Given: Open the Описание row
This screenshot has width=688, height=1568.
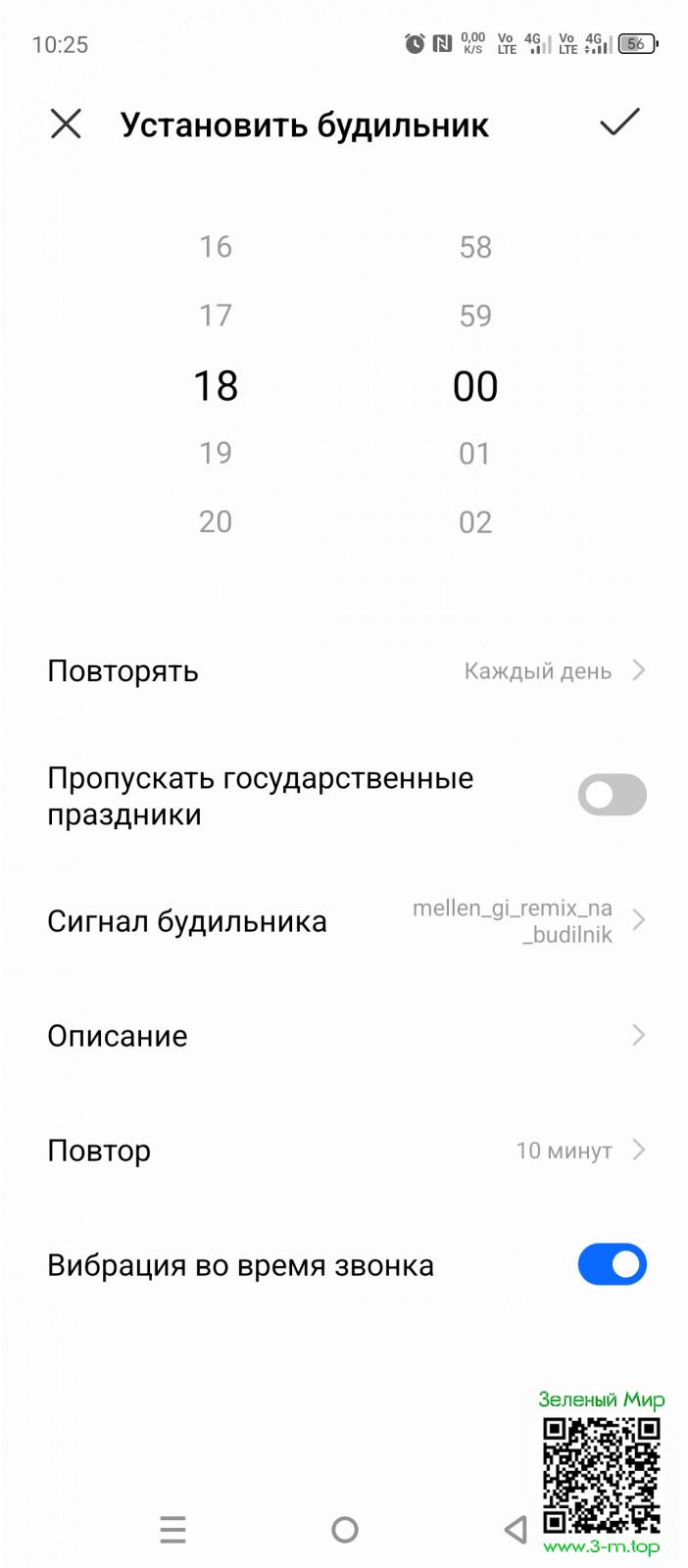Looking at the screenshot, I should pos(345,1036).
